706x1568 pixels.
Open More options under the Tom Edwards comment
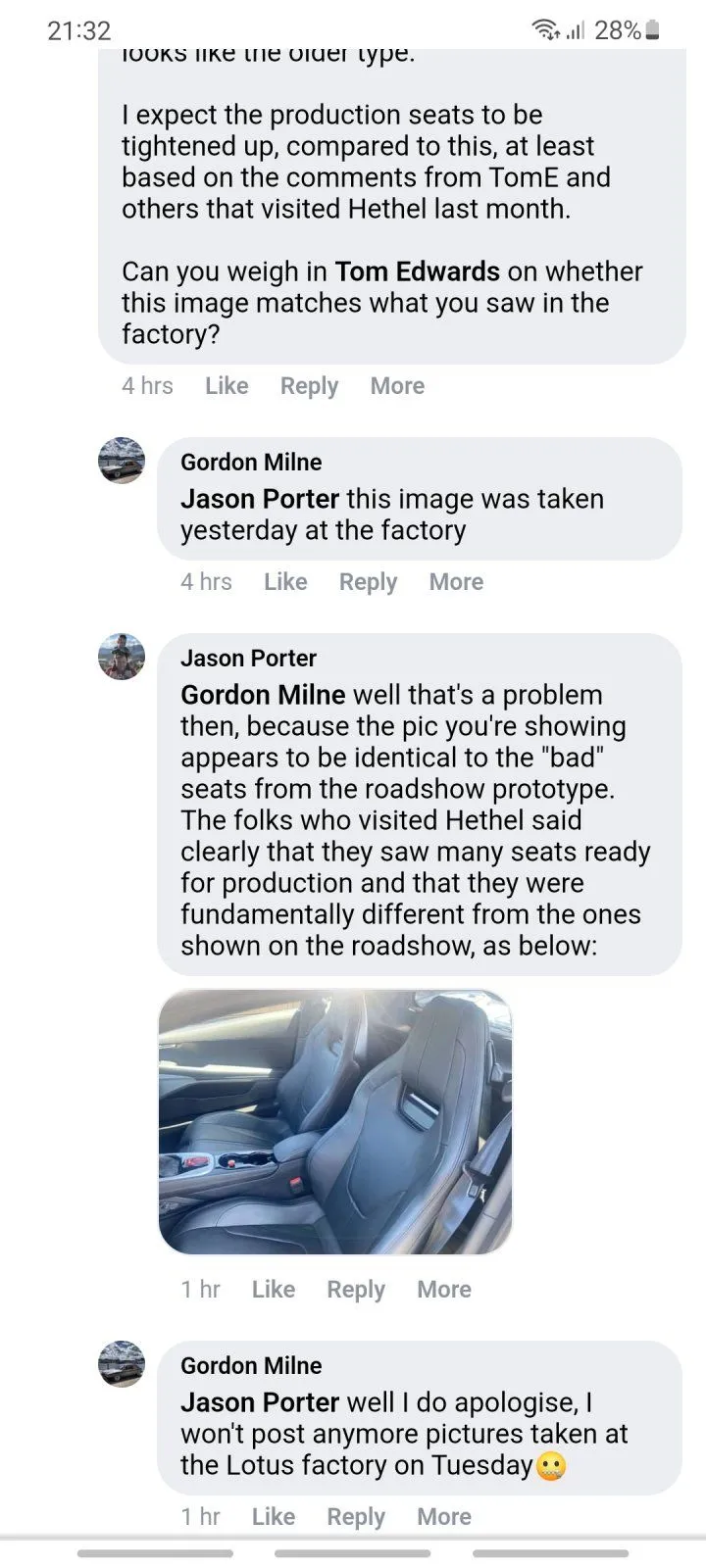pos(397,386)
